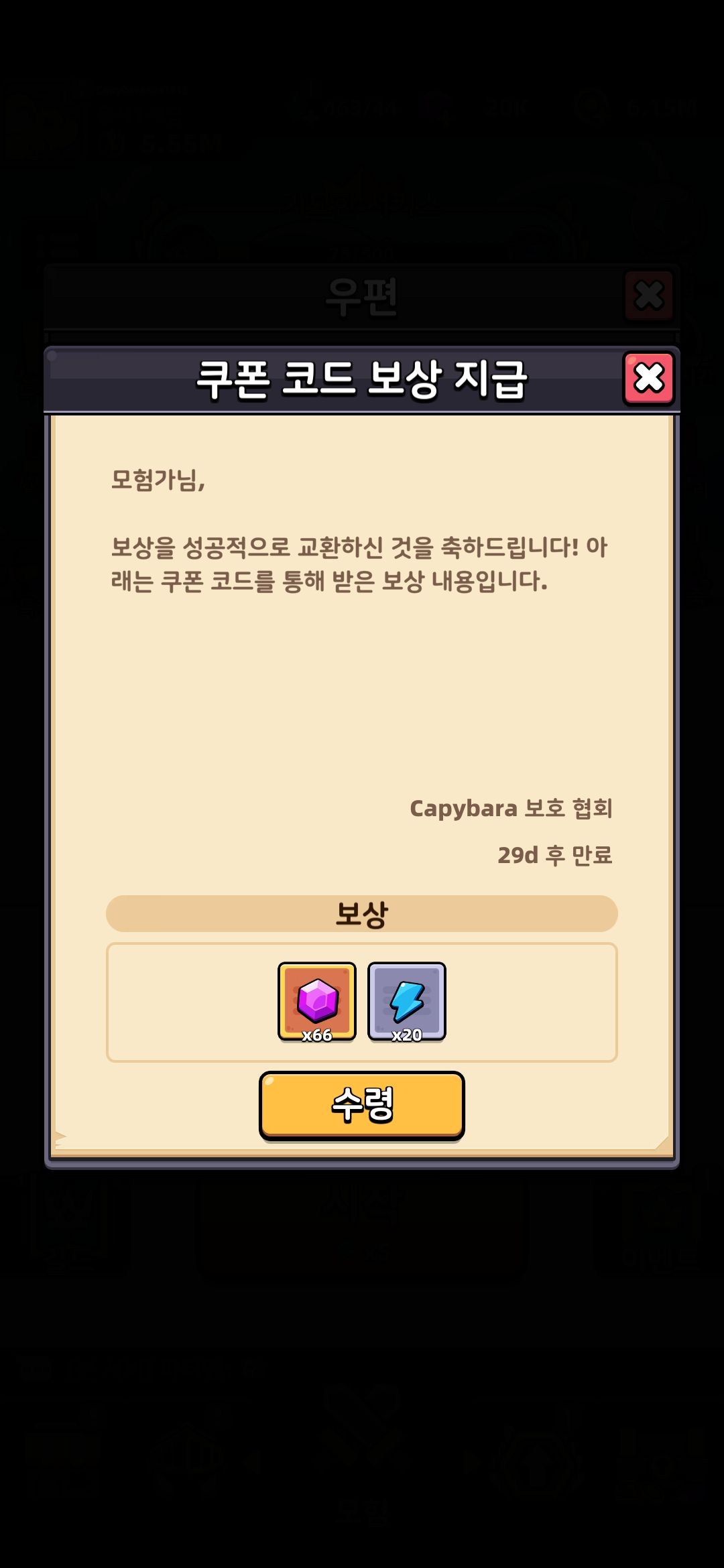Tap the blue lightning x20 energy reward icon
Image resolution: width=724 pixels, height=1568 pixels.
click(407, 1002)
